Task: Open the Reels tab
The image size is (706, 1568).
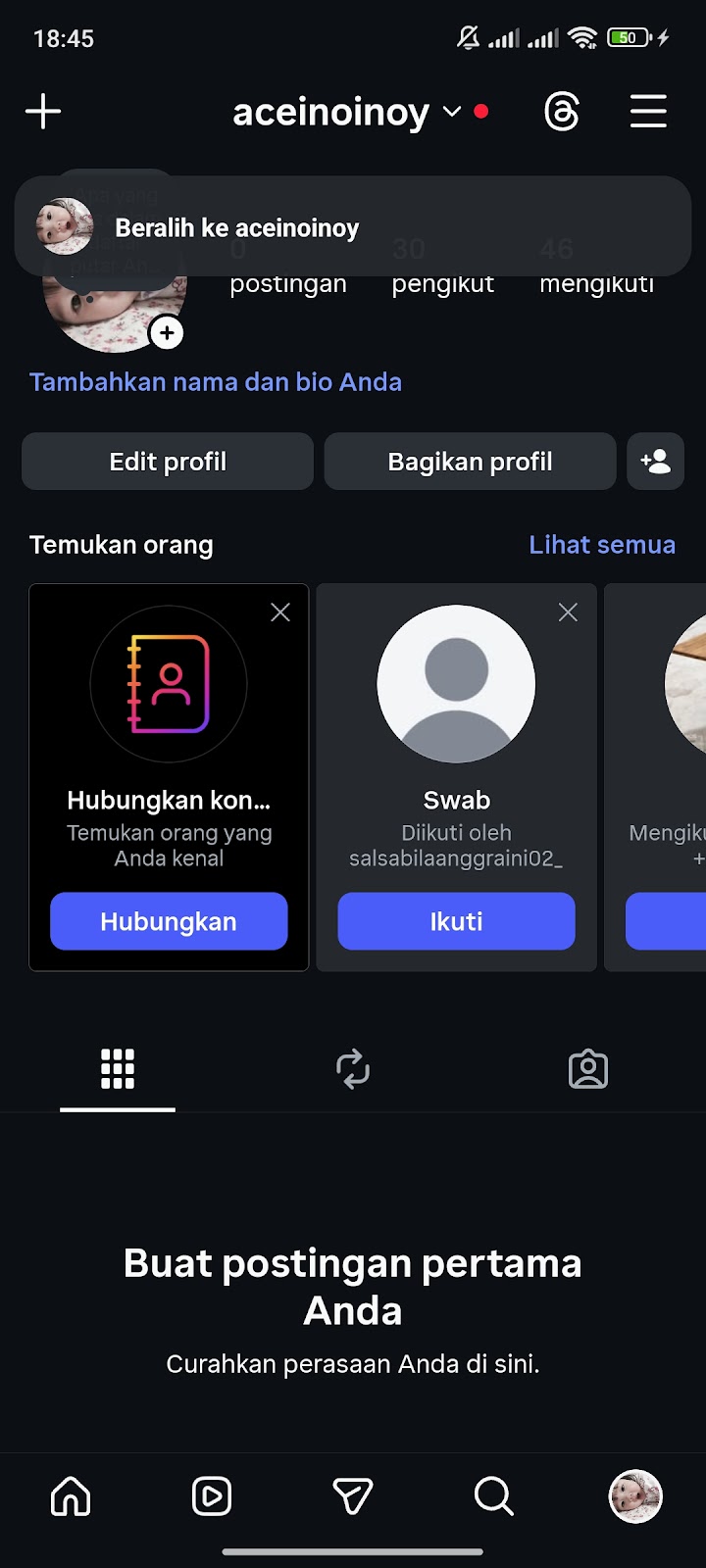Action: click(x=212, y=1496)
